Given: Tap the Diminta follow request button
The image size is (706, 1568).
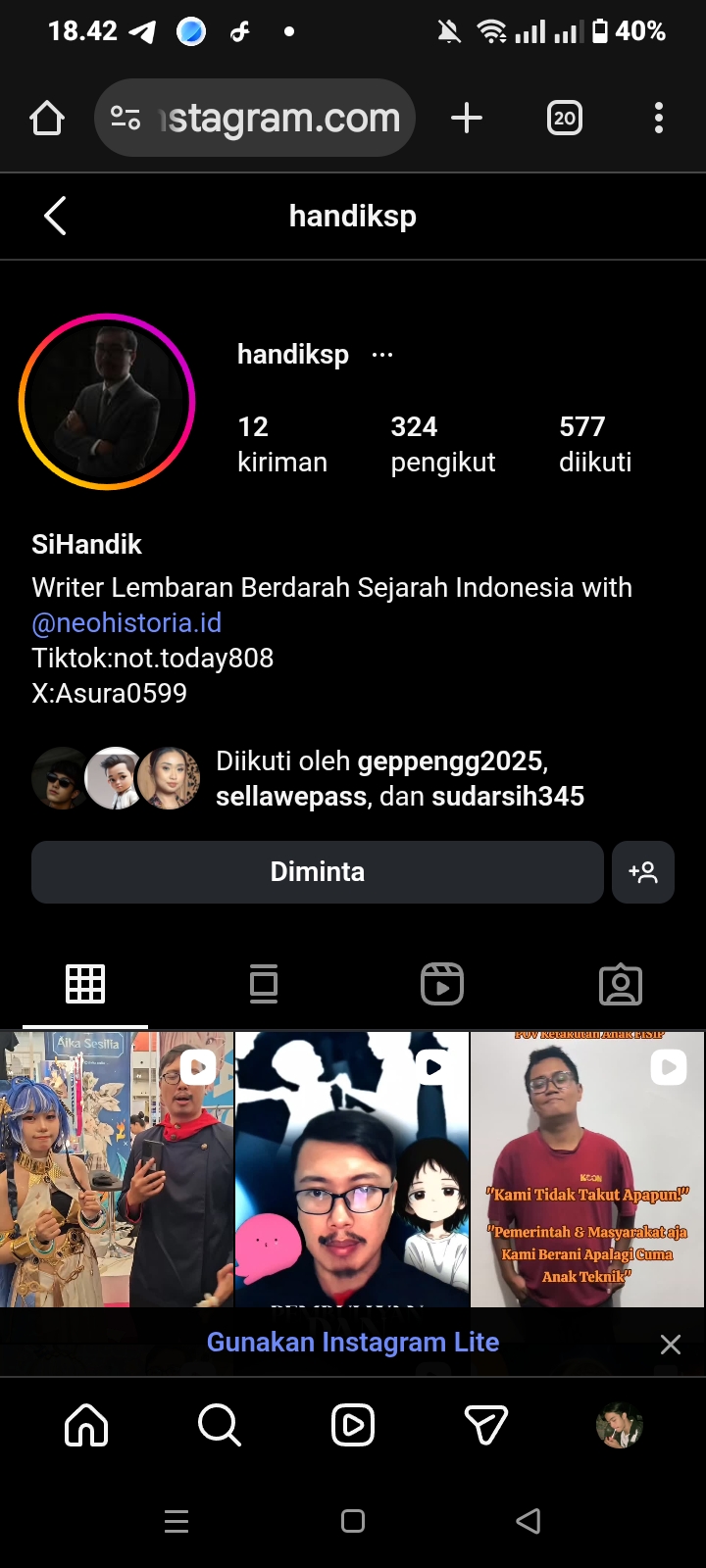Looking at the screenshot, I should point(317,872).
